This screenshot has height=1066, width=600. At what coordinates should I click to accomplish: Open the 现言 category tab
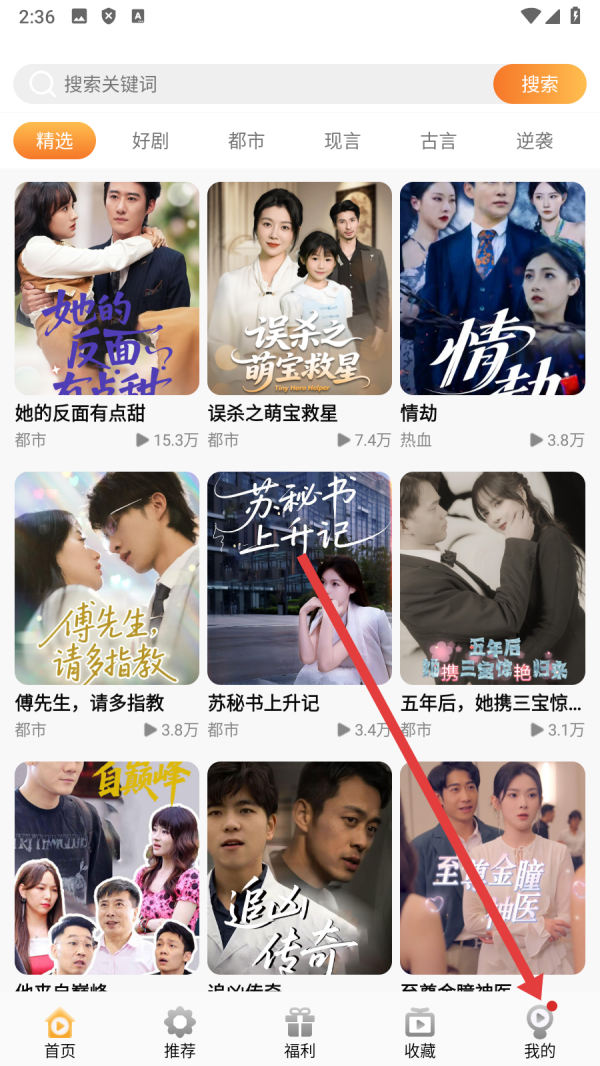pyautogui.click(x=342, y=141)
